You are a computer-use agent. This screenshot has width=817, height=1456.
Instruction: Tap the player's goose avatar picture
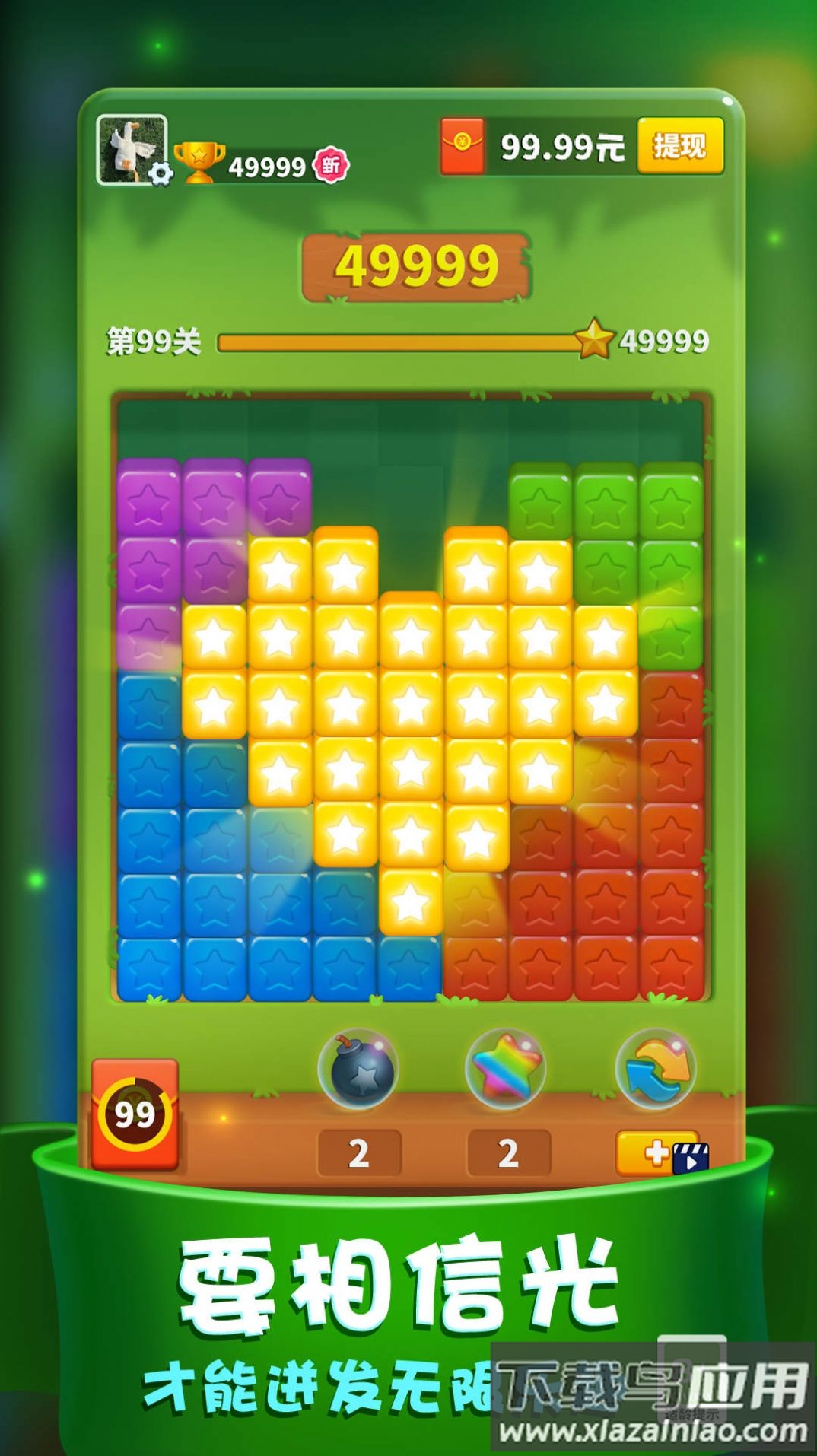tap(129, 148)
